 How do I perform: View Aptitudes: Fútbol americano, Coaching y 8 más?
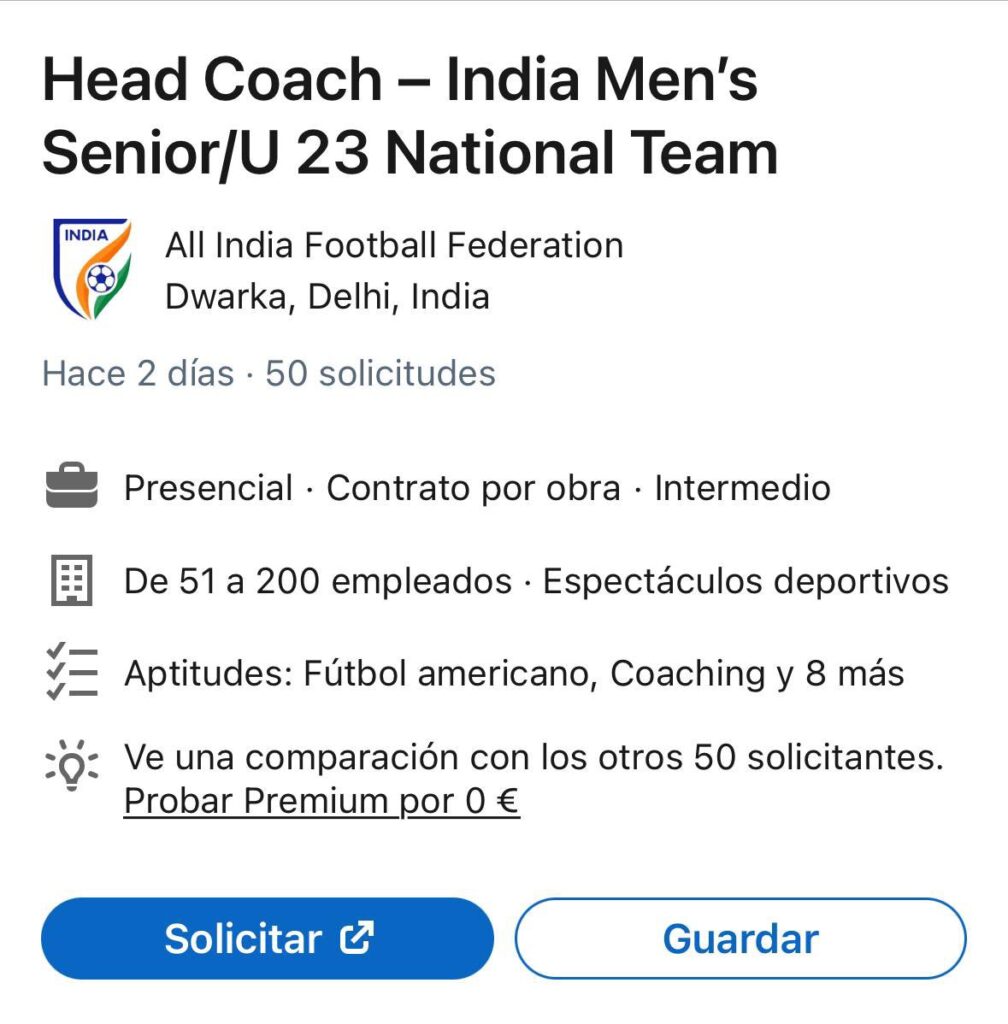point(513,674)
